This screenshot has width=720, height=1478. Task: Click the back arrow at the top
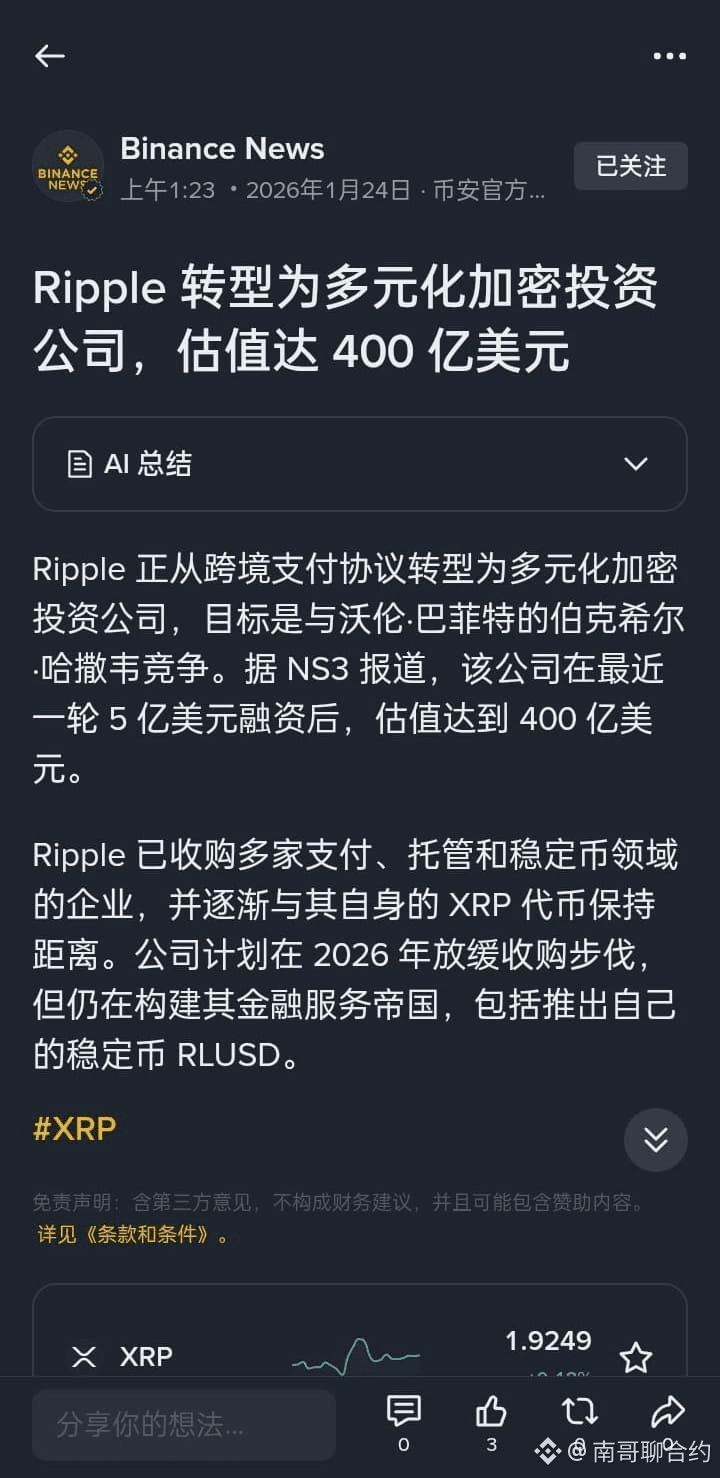tap(49, 56)
